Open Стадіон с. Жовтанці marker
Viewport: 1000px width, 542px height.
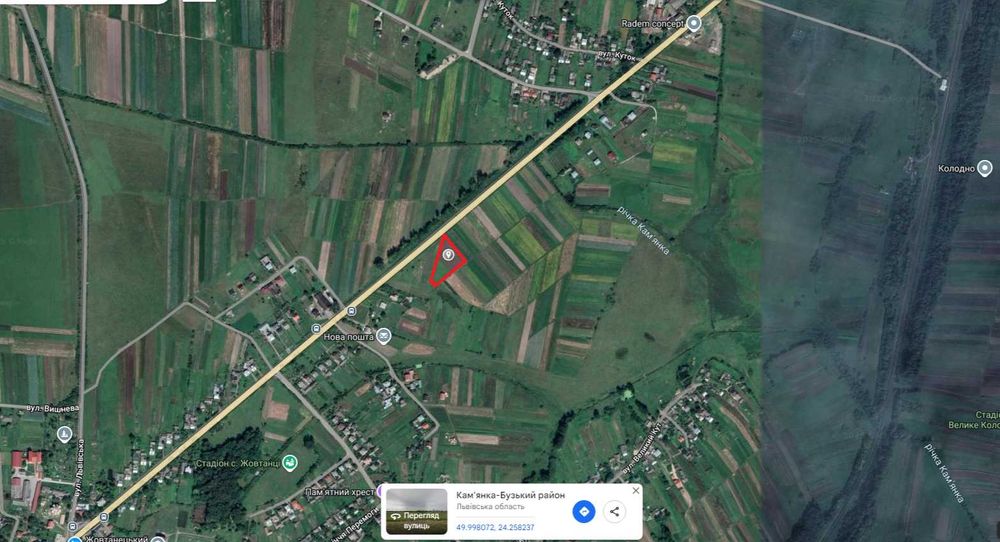pyautogui.click(x=289, y=462)
